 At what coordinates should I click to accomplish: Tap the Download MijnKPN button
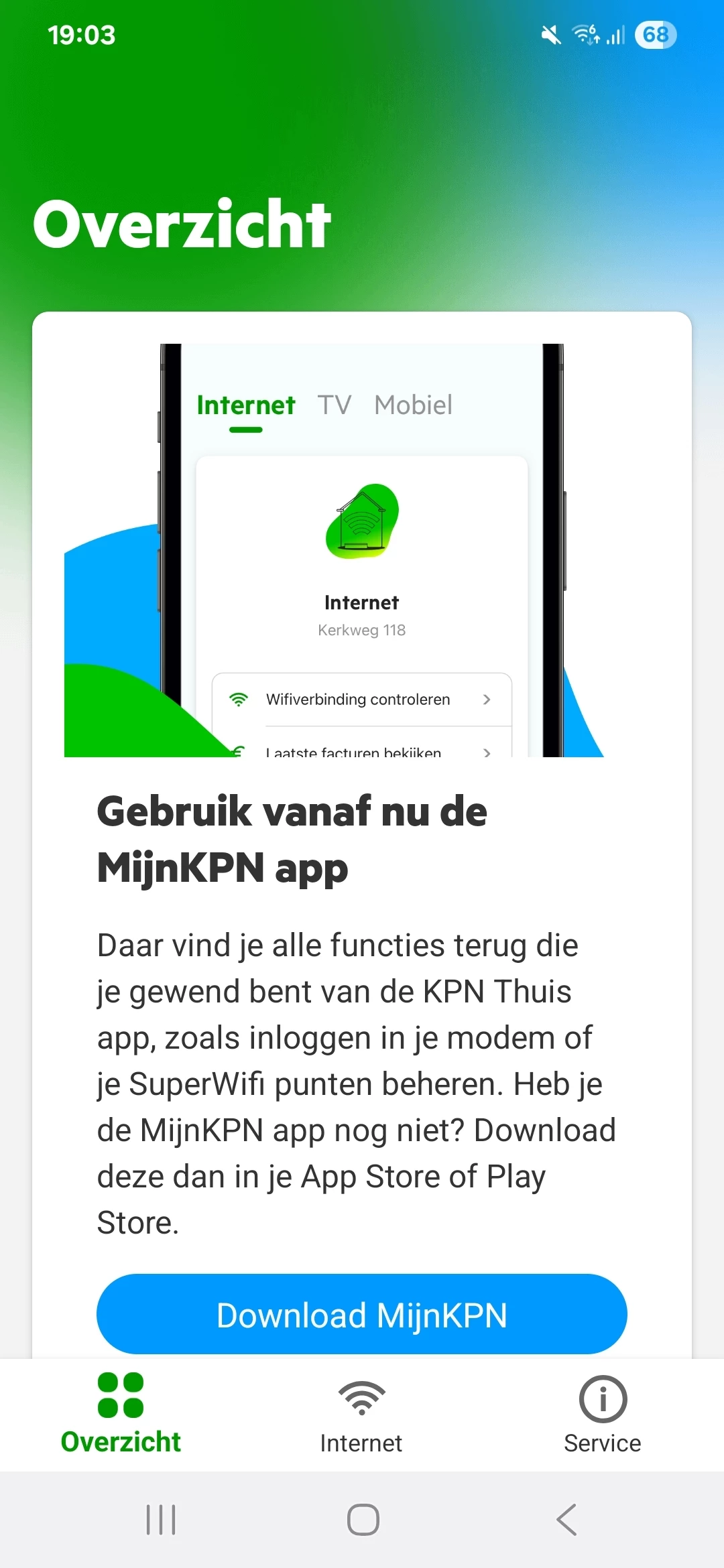[x=362, y=1315]
